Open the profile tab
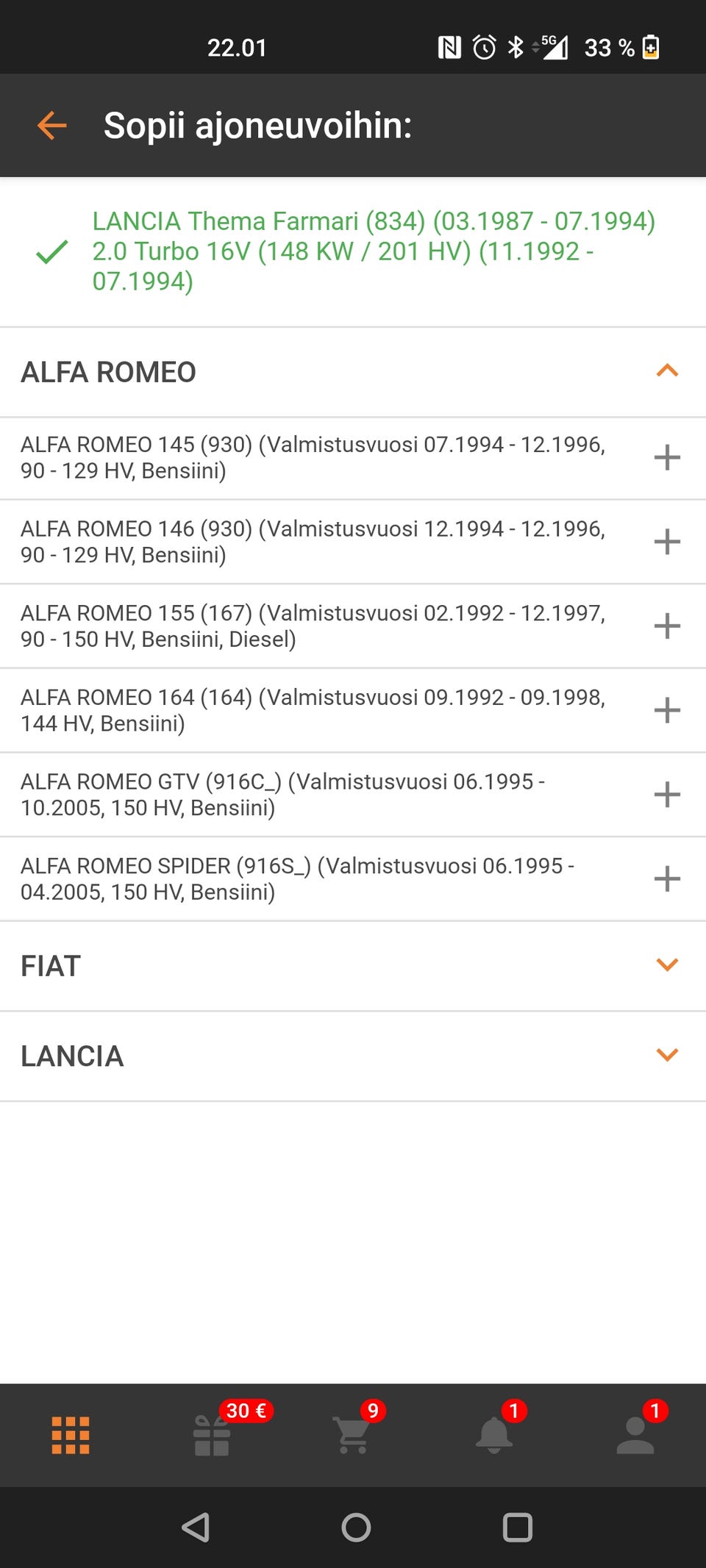 point(635,1435)
